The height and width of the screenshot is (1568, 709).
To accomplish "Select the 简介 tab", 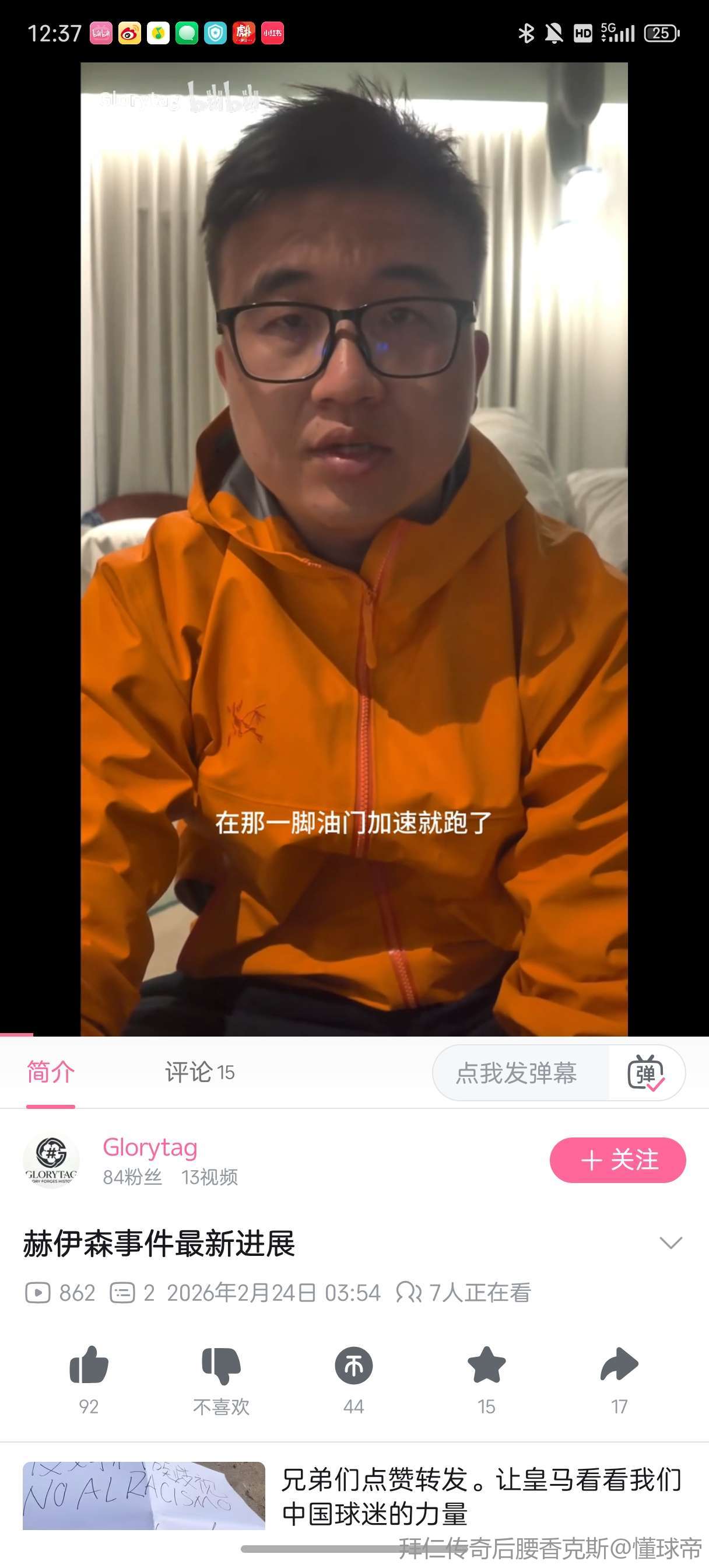I will pyautogui.click(x=51, y=1072).
